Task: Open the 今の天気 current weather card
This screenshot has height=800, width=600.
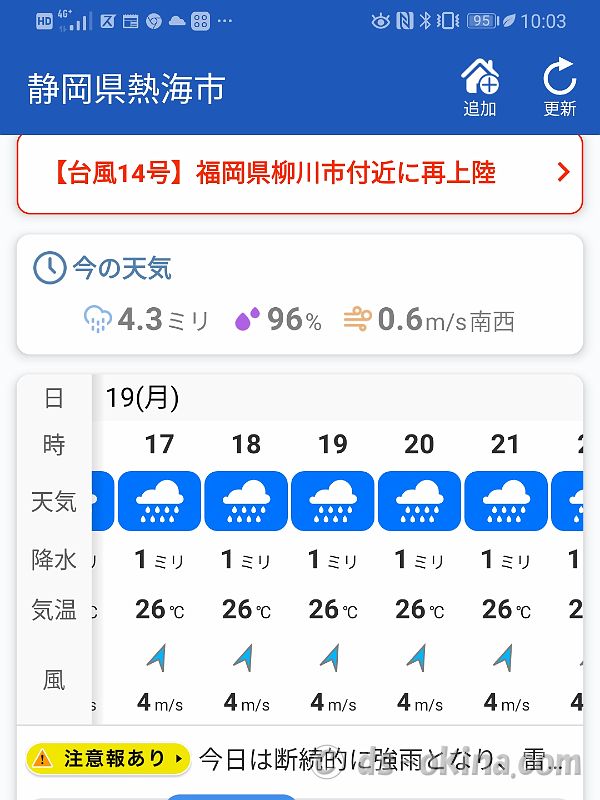Action: click(x=299, y=295)
